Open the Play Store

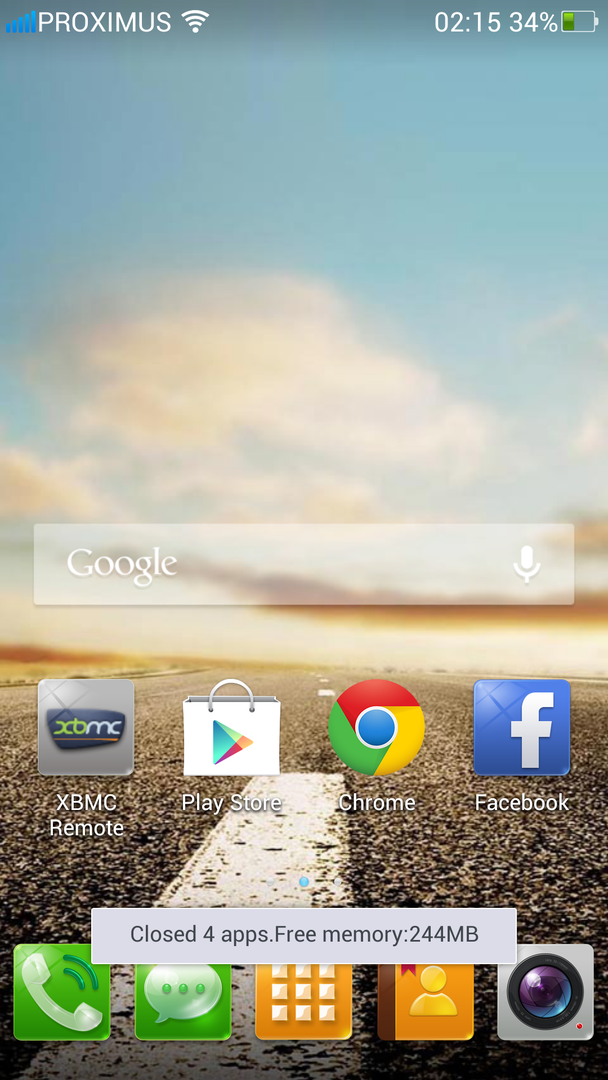click(231, 728)
